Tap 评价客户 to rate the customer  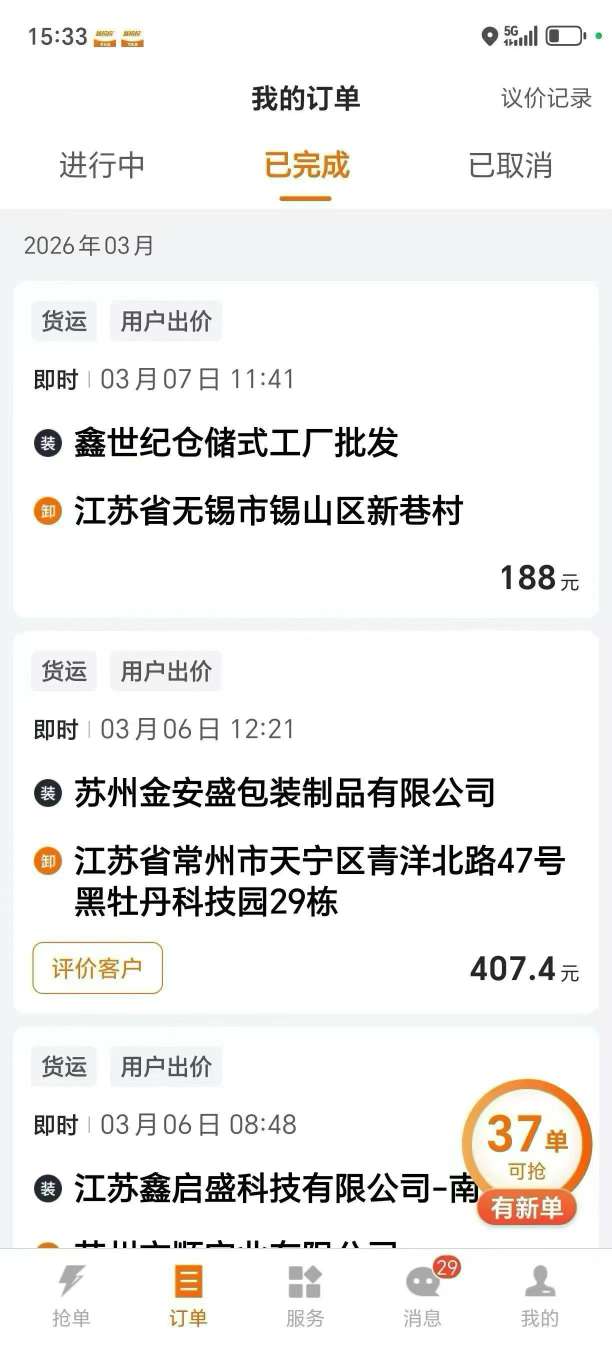pyautogui.click(x=97, y=968)
